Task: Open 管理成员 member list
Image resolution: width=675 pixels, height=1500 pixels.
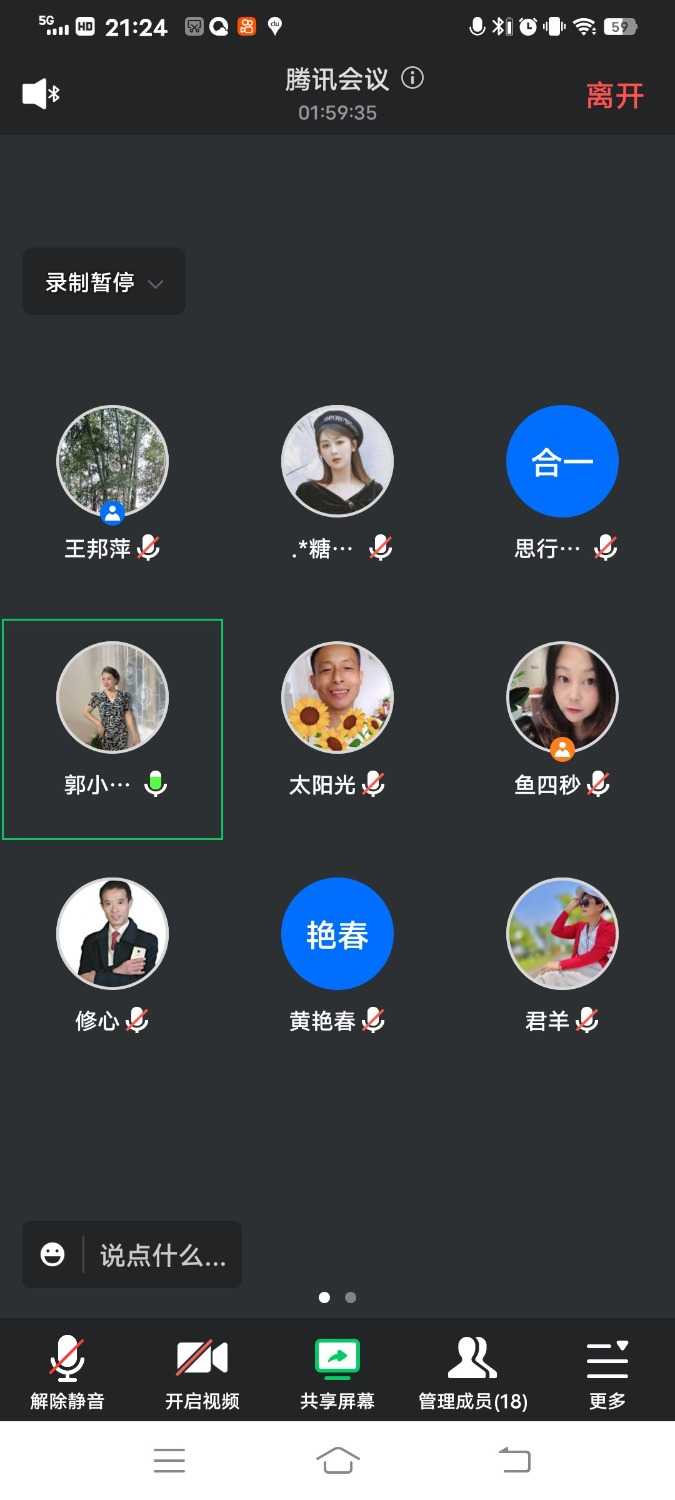Action: pyautogui.click(x=472, y=1370)
